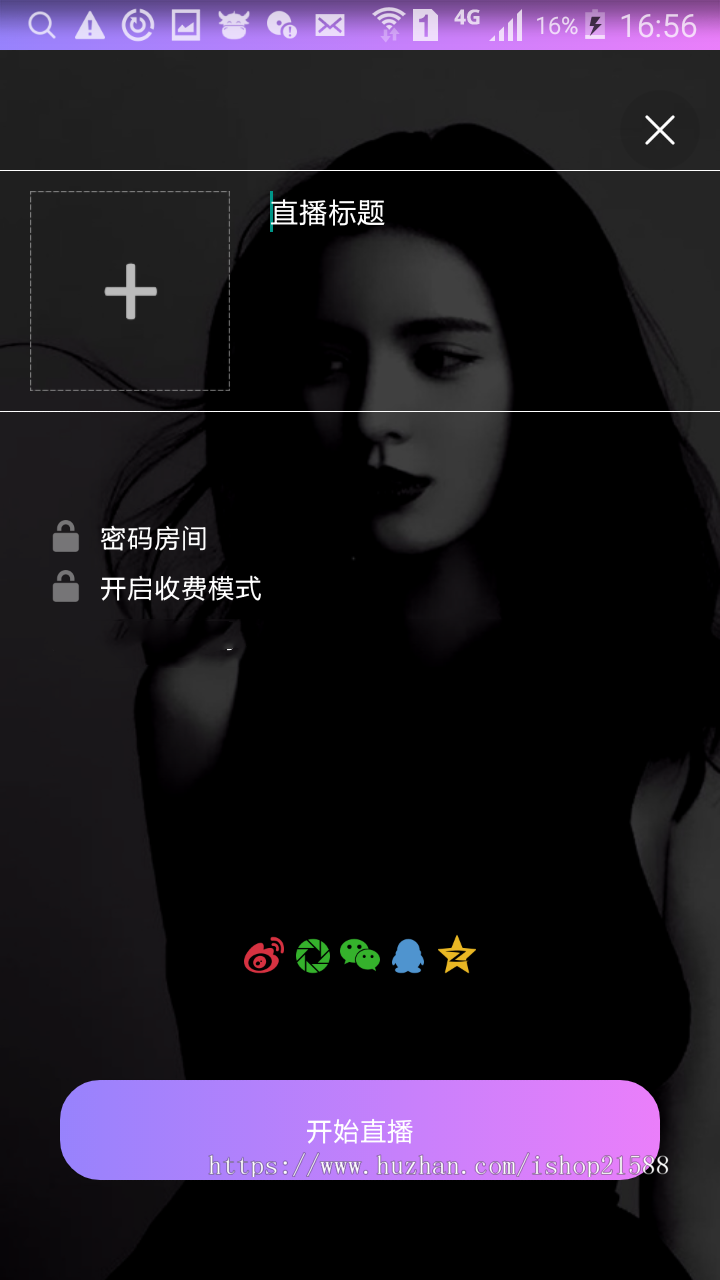Dismiss the stream setup screen via X
Image resolution: width=720 pixels, height=1280 pixels.
coord(659,130)
